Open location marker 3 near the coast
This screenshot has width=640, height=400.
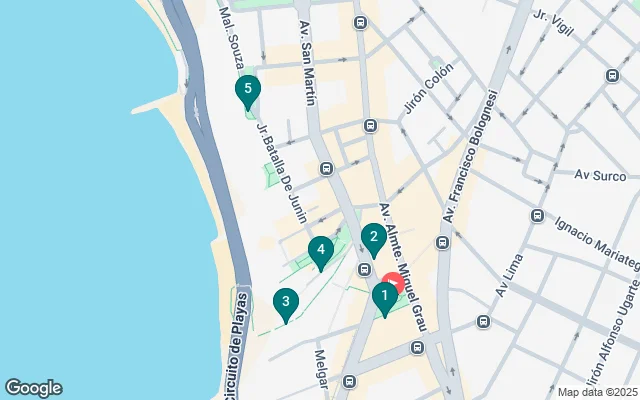coord(285,302)
